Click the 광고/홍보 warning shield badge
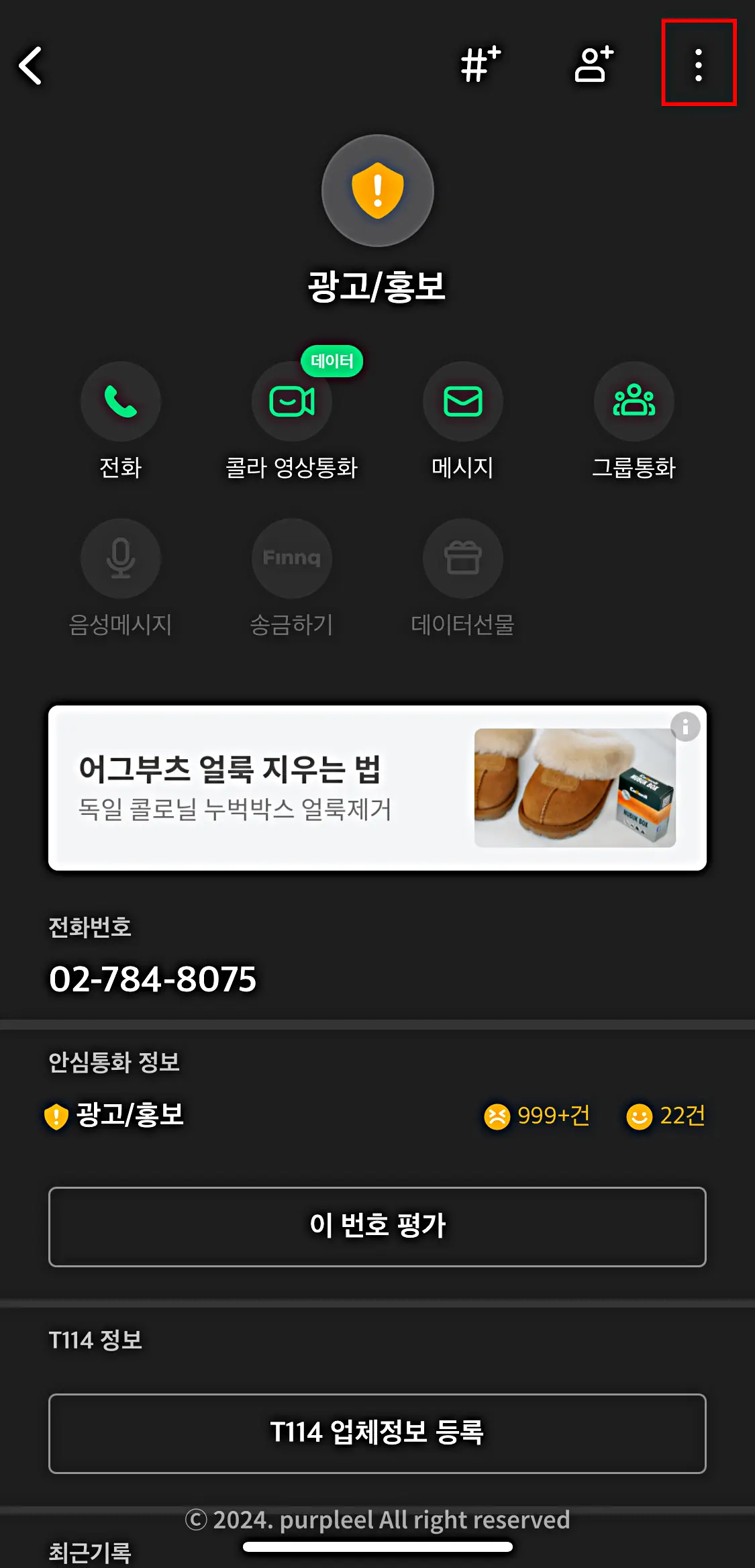This screenshot has height=1568, width=755. (377, 190)
